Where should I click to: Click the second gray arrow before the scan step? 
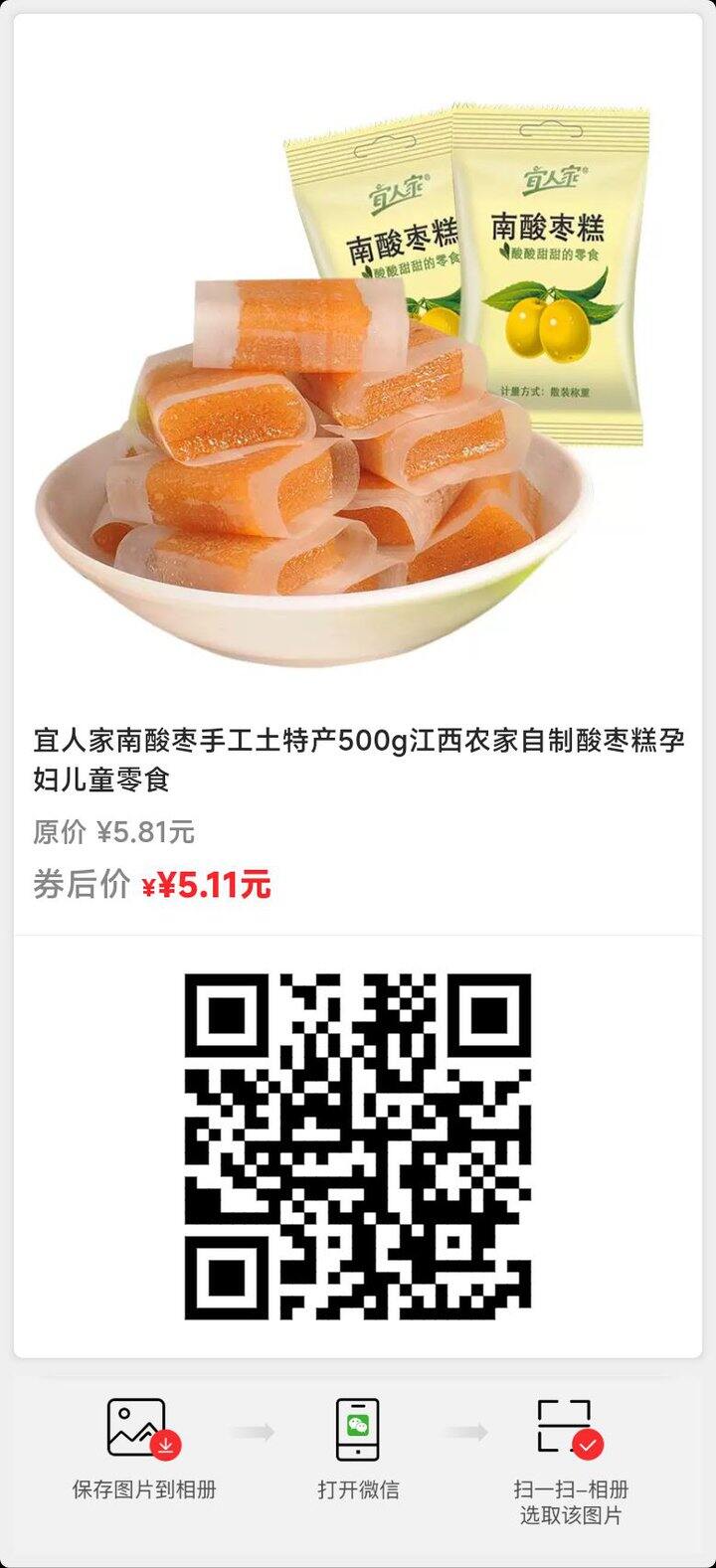[465, 1430]
